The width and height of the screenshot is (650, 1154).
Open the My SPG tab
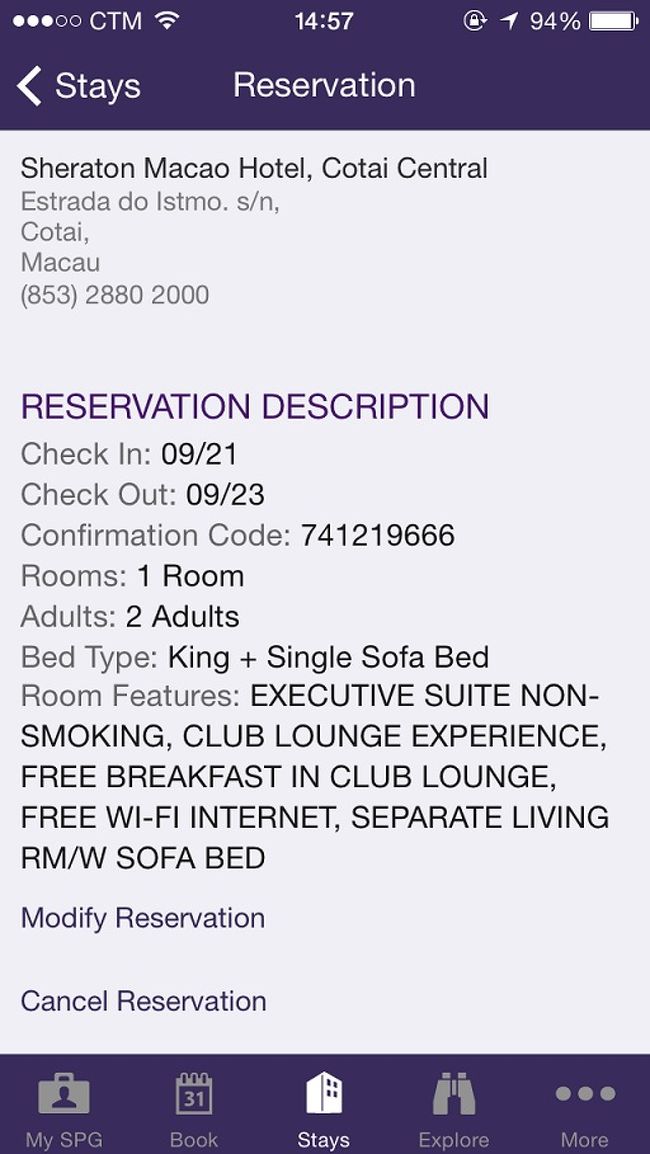[64, 1108]
